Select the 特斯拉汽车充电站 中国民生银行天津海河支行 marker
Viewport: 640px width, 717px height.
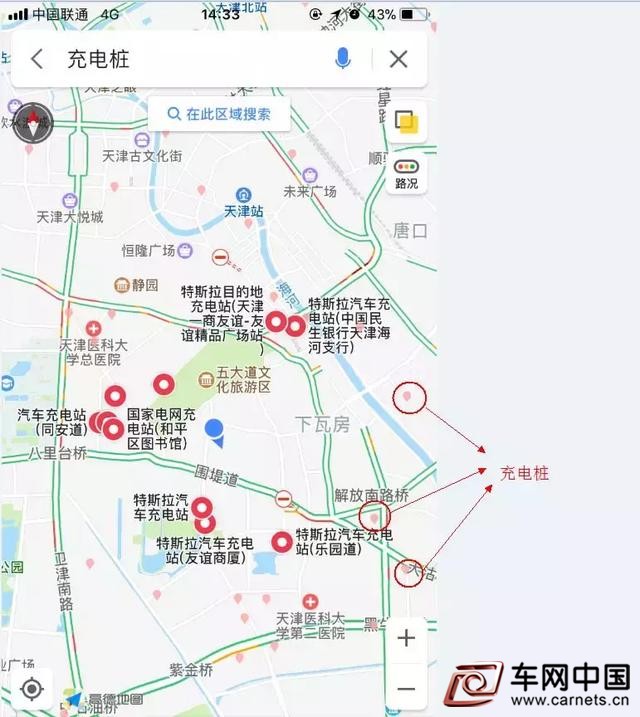click(x=296, y=325)
